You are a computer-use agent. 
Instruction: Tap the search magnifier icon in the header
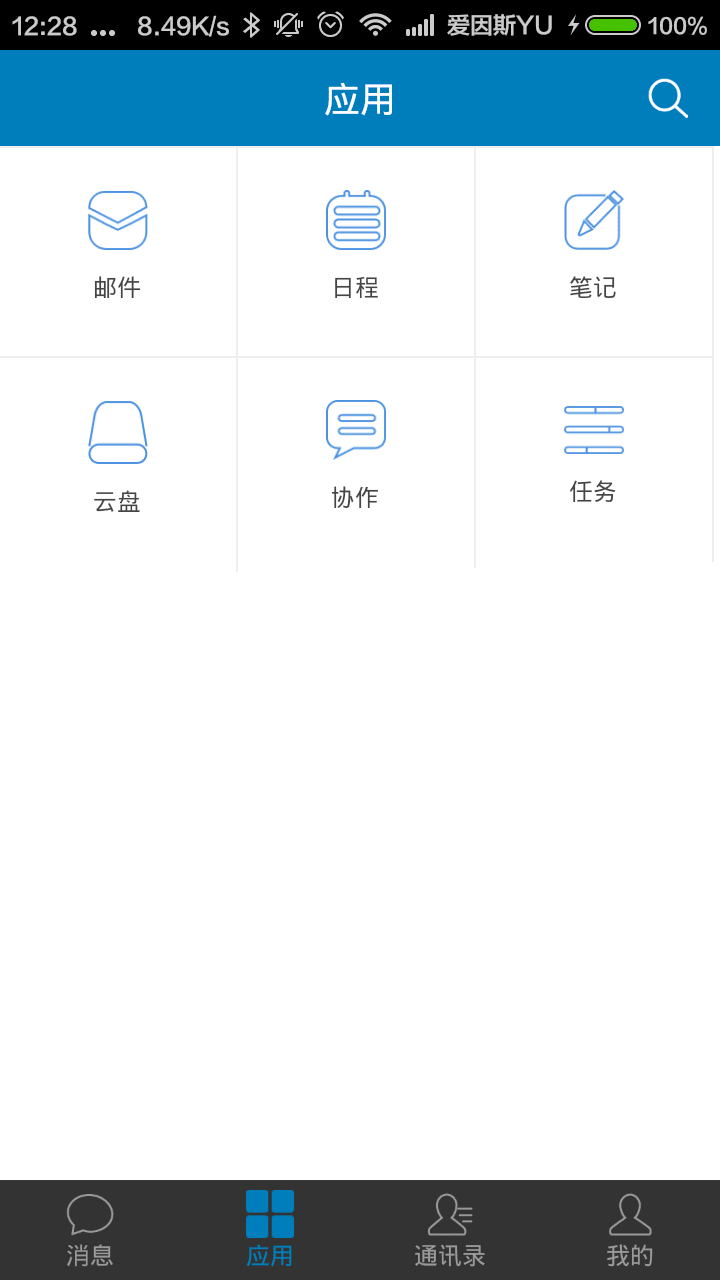[667, 98]
